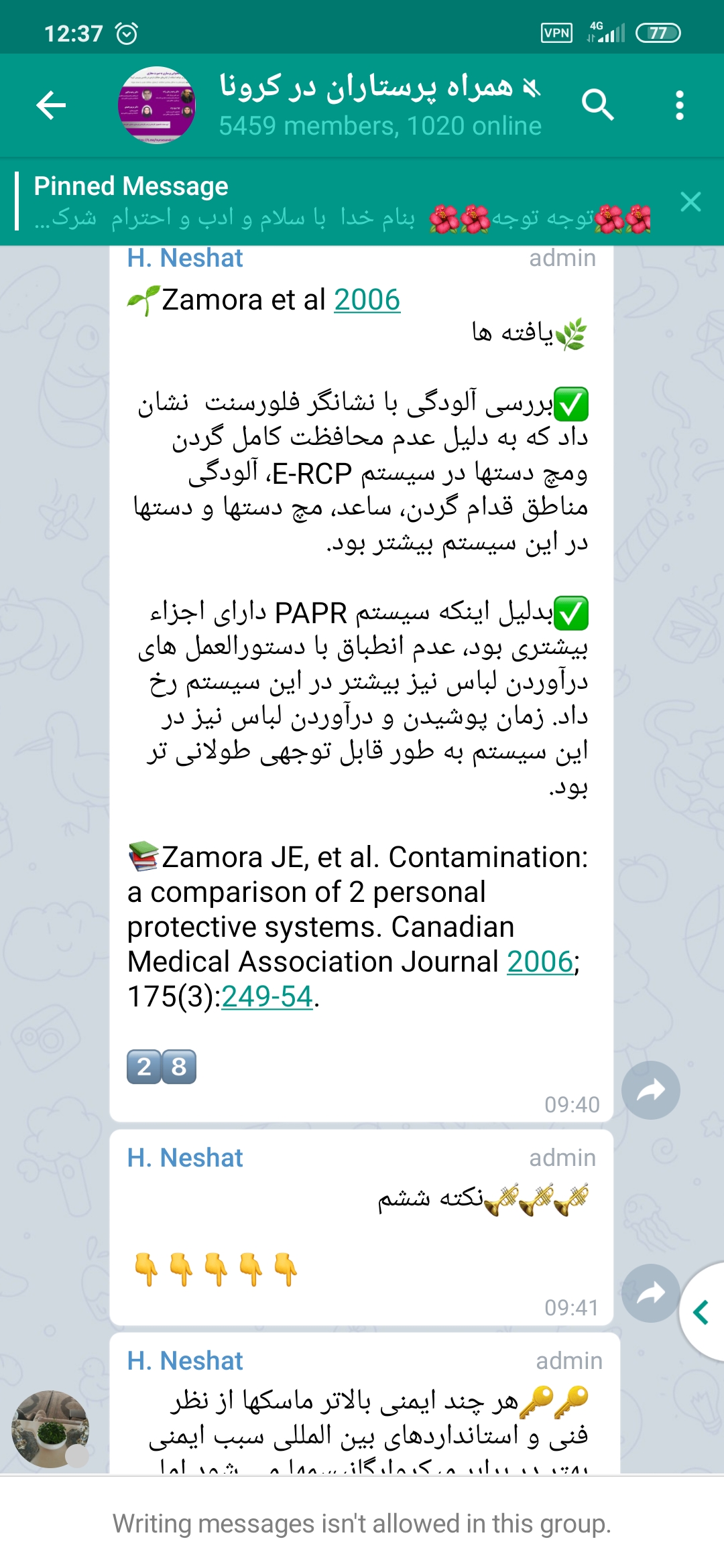The height and width of the screenshot is (1568, 724).
Task: Open the three-dot overflow menu
Action: (x=680, y=105)
